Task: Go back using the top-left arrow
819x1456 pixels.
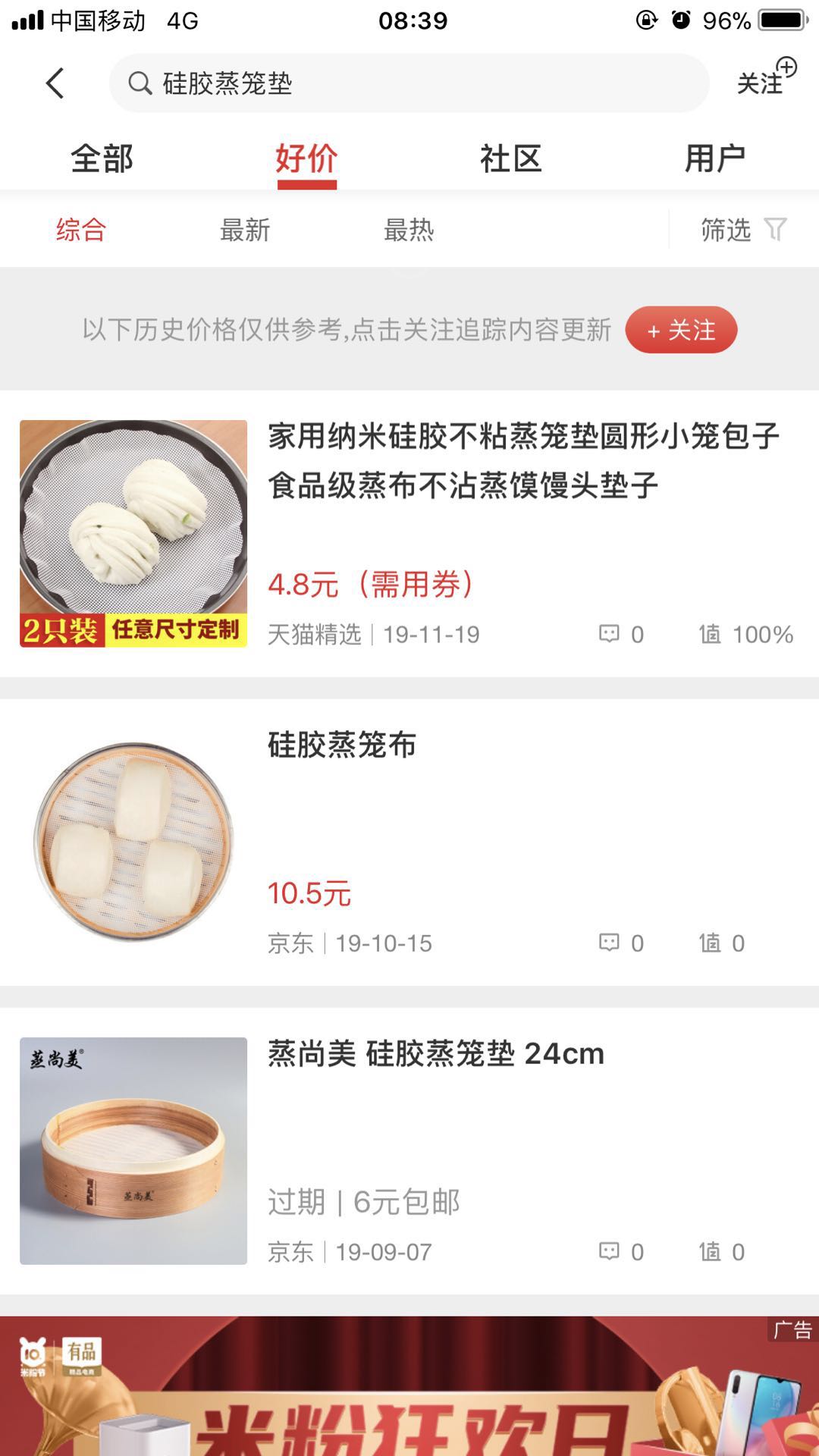Action: click(x=55, y=83)
